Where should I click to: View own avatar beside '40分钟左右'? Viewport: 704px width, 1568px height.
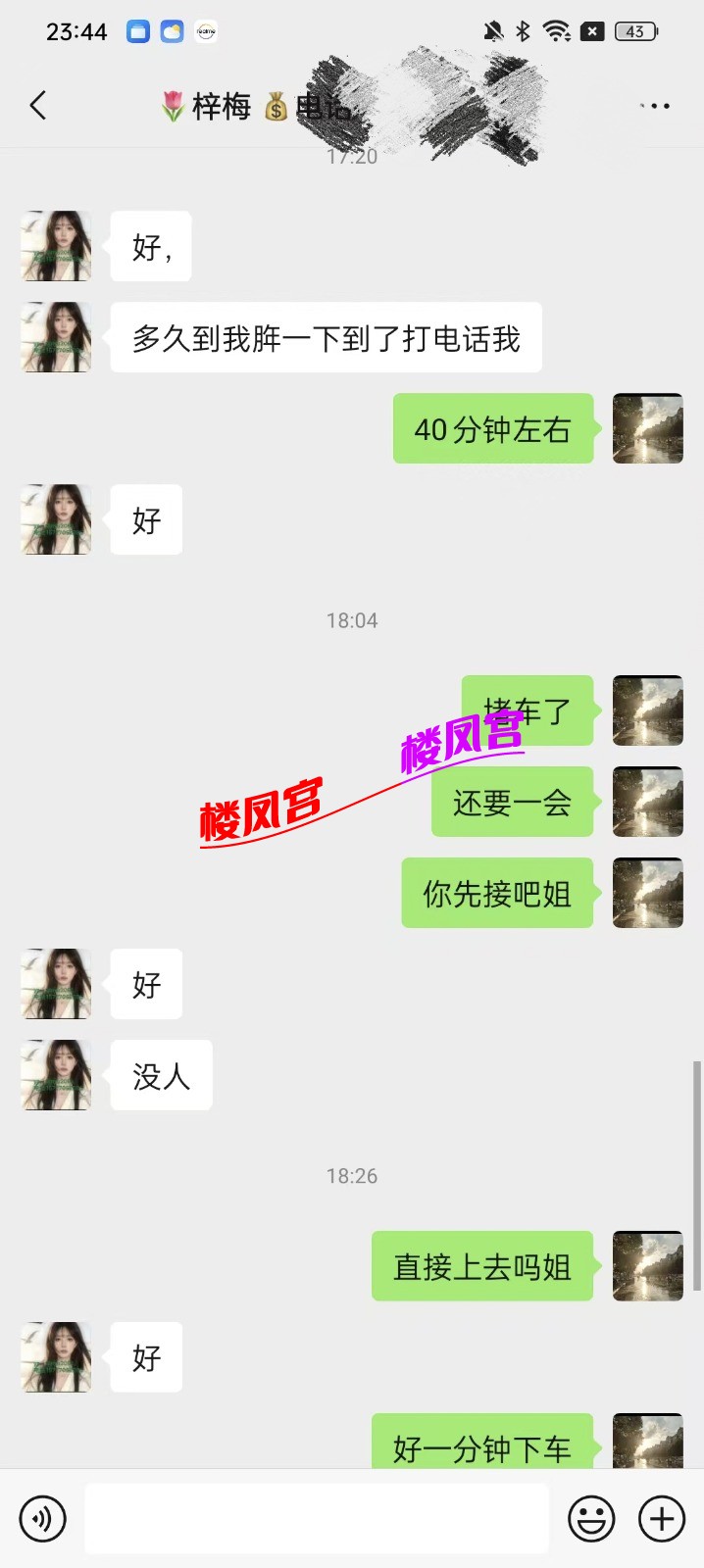tap(647, 428)
